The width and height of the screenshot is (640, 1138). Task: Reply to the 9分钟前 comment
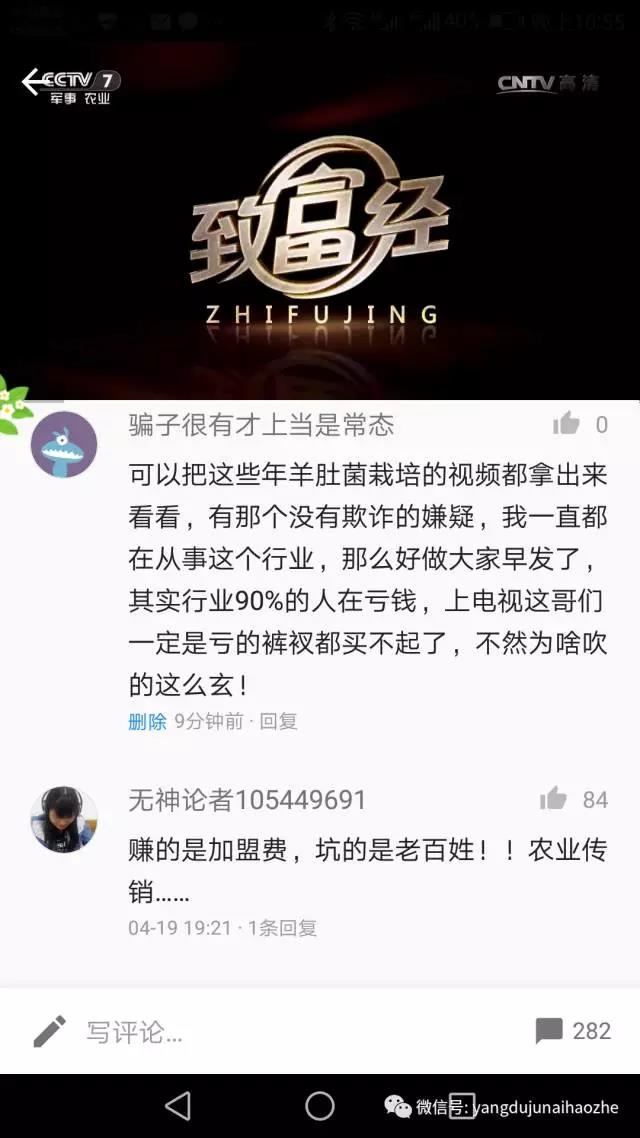278,721
